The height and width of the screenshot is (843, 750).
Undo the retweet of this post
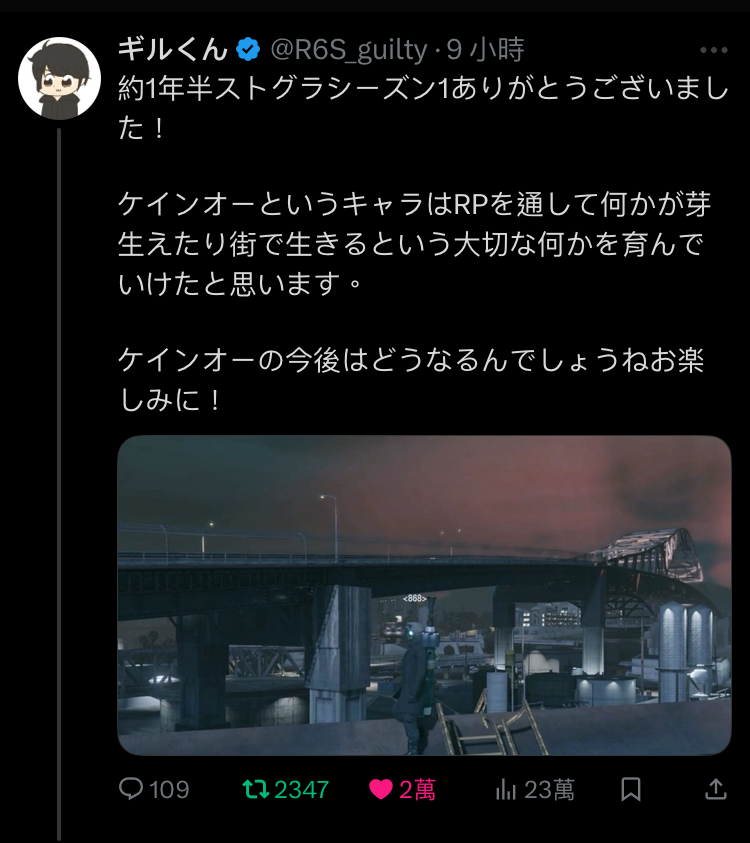click(x=256, y=789)
